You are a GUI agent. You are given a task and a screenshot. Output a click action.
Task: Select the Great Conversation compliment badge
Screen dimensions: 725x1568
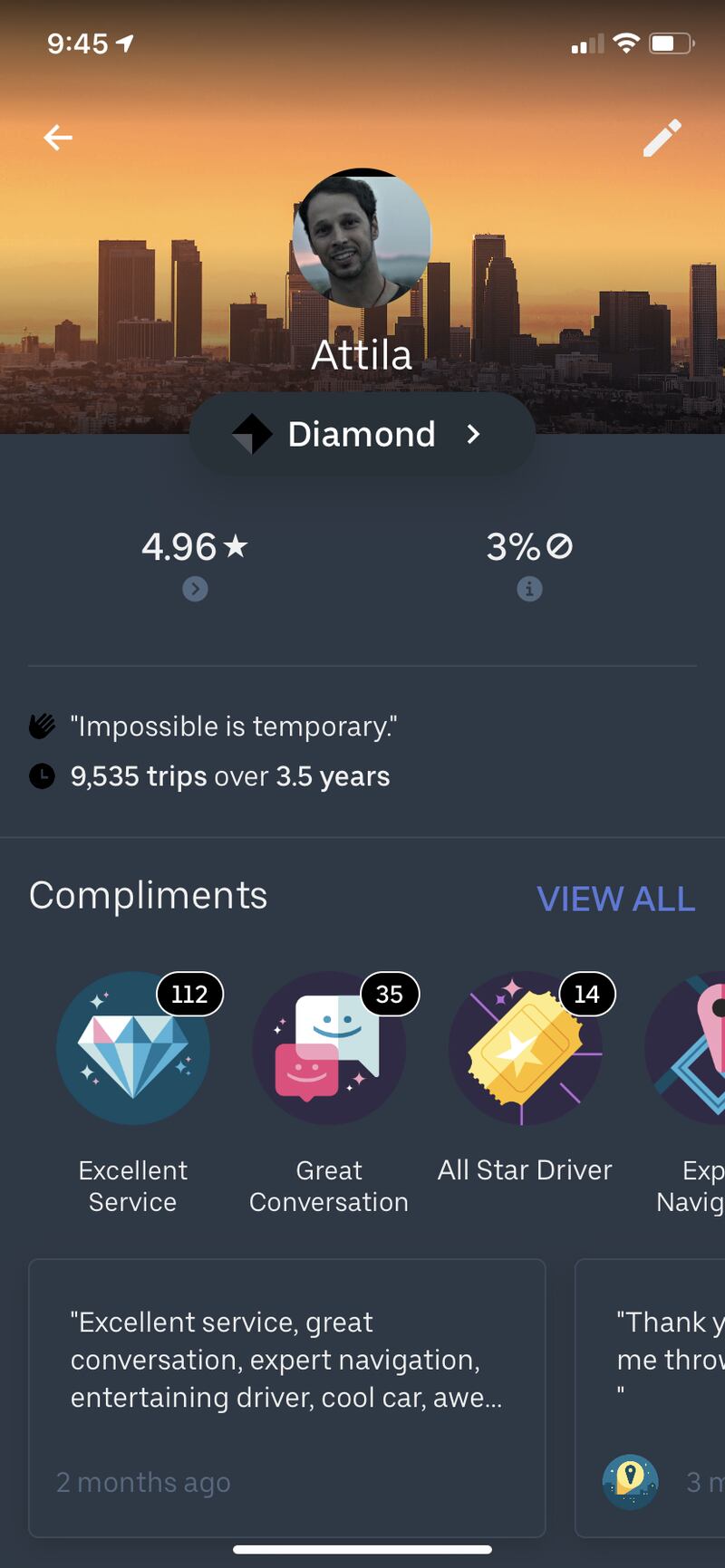tap(329, 1048)
